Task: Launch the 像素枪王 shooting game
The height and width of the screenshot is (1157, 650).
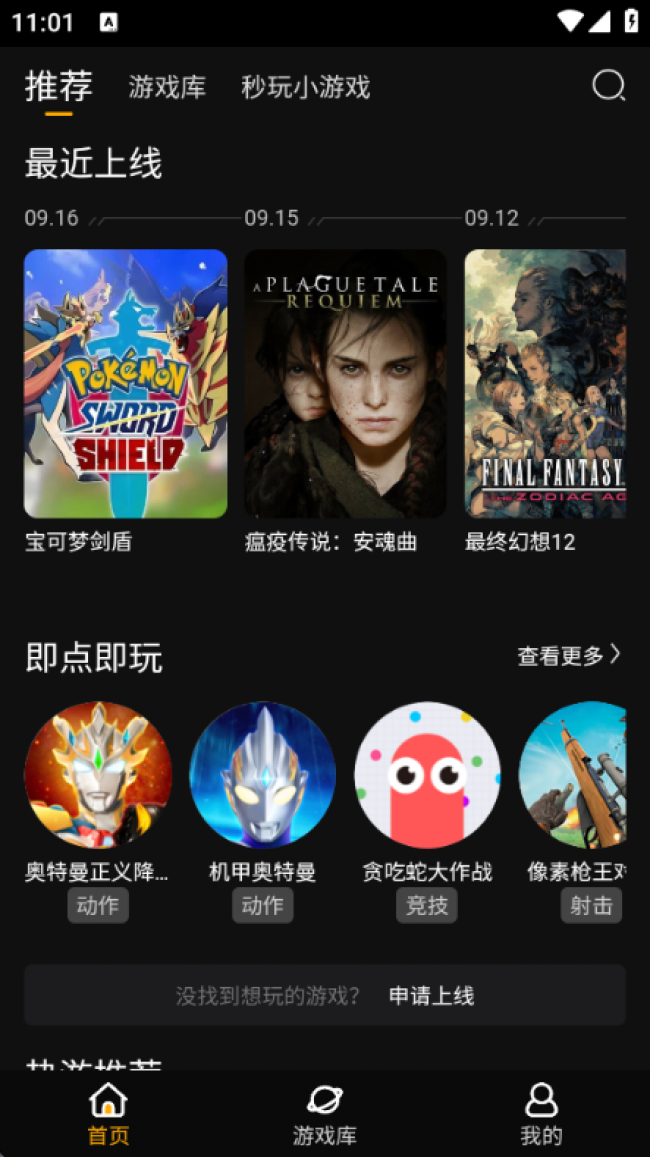Action: pos(574,775)
